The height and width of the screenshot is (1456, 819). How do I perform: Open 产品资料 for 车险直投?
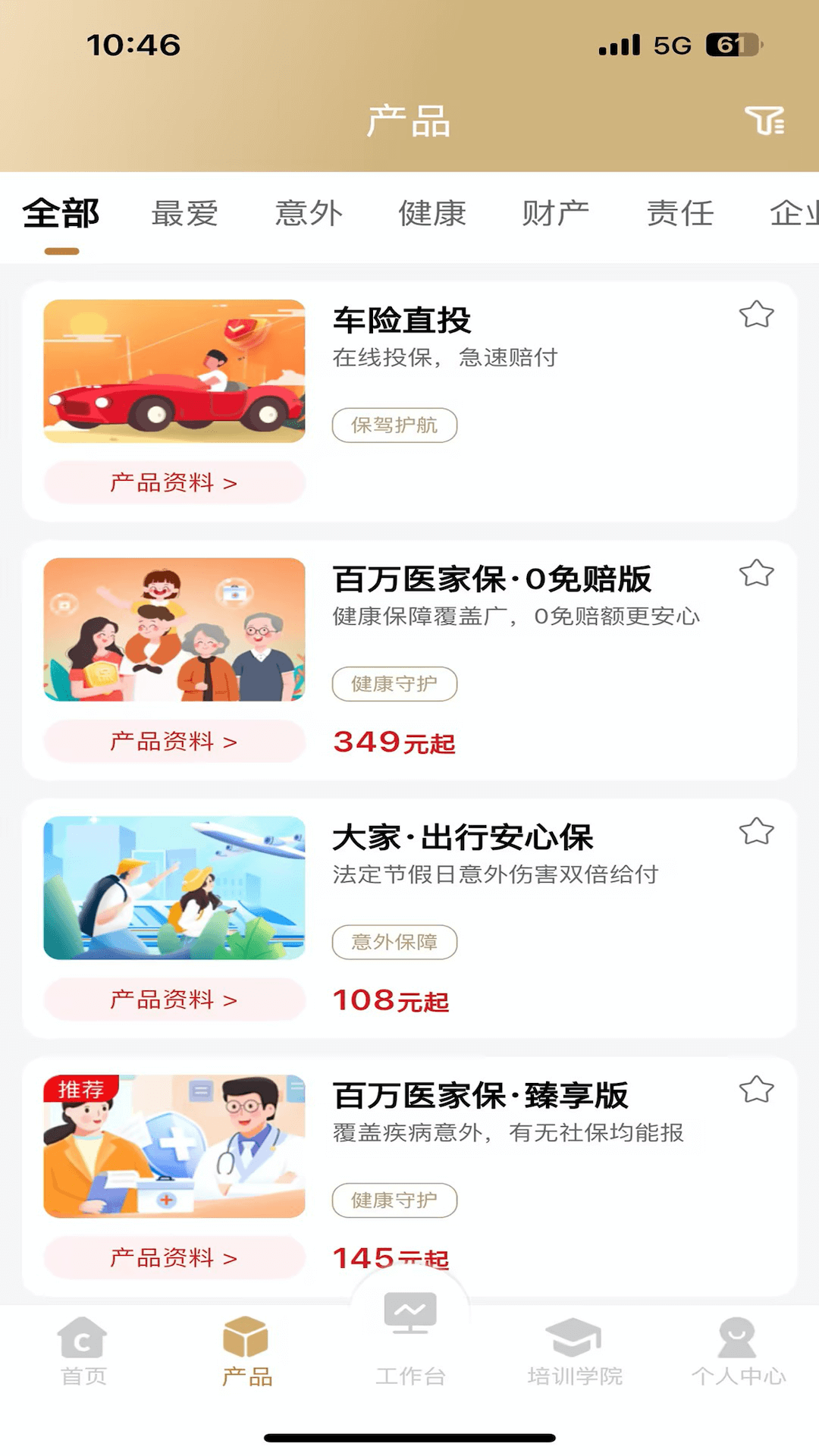point(174,482)
